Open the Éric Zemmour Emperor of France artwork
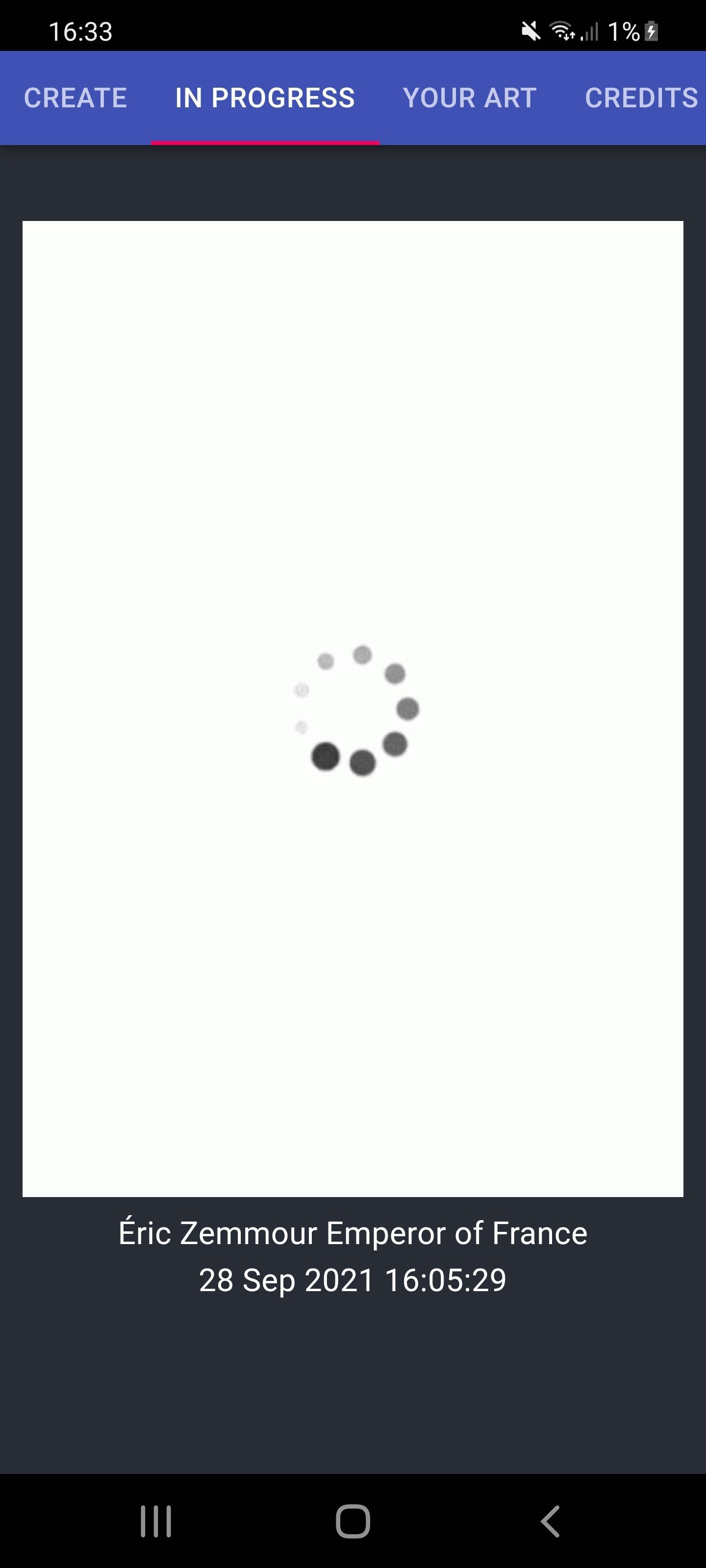Screen dimensions: 706x1568 353,709
